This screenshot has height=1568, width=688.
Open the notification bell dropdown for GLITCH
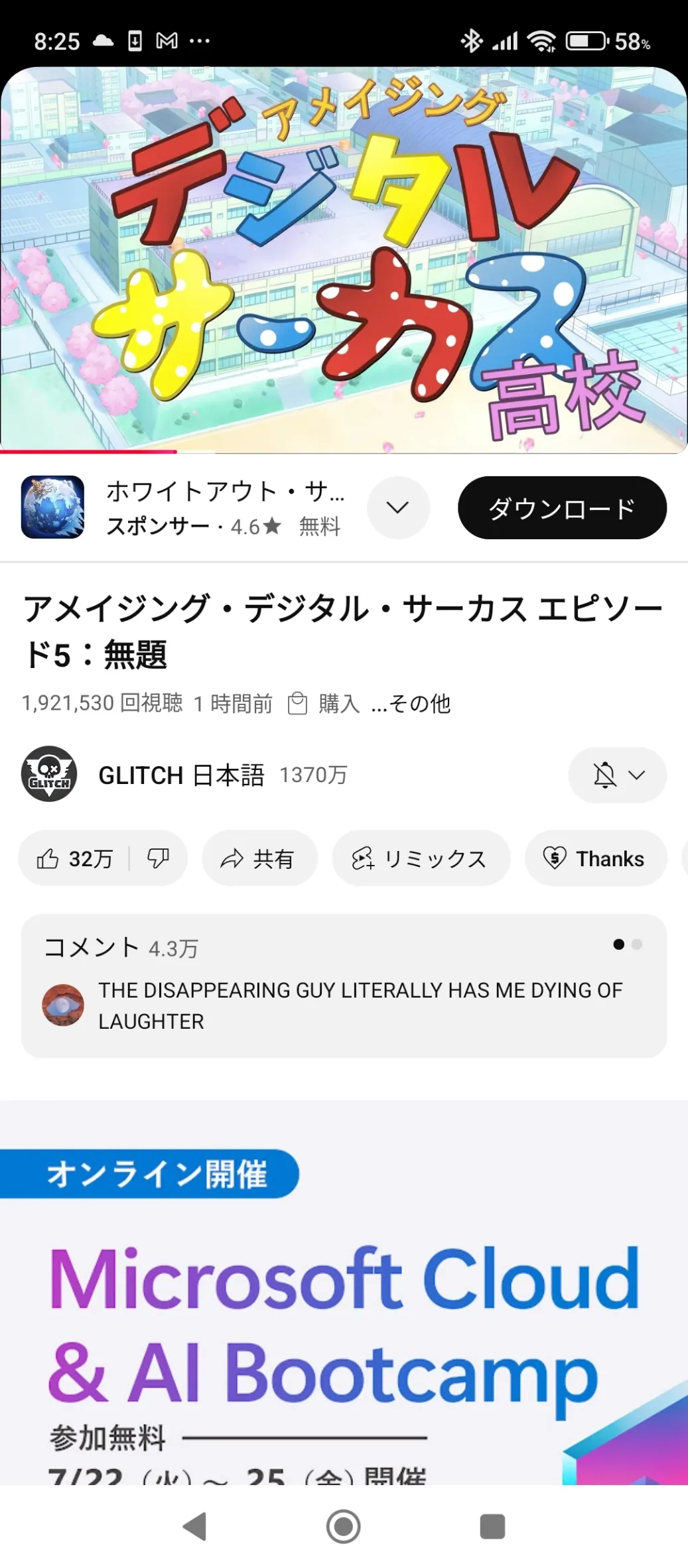(x=617, y=775)
